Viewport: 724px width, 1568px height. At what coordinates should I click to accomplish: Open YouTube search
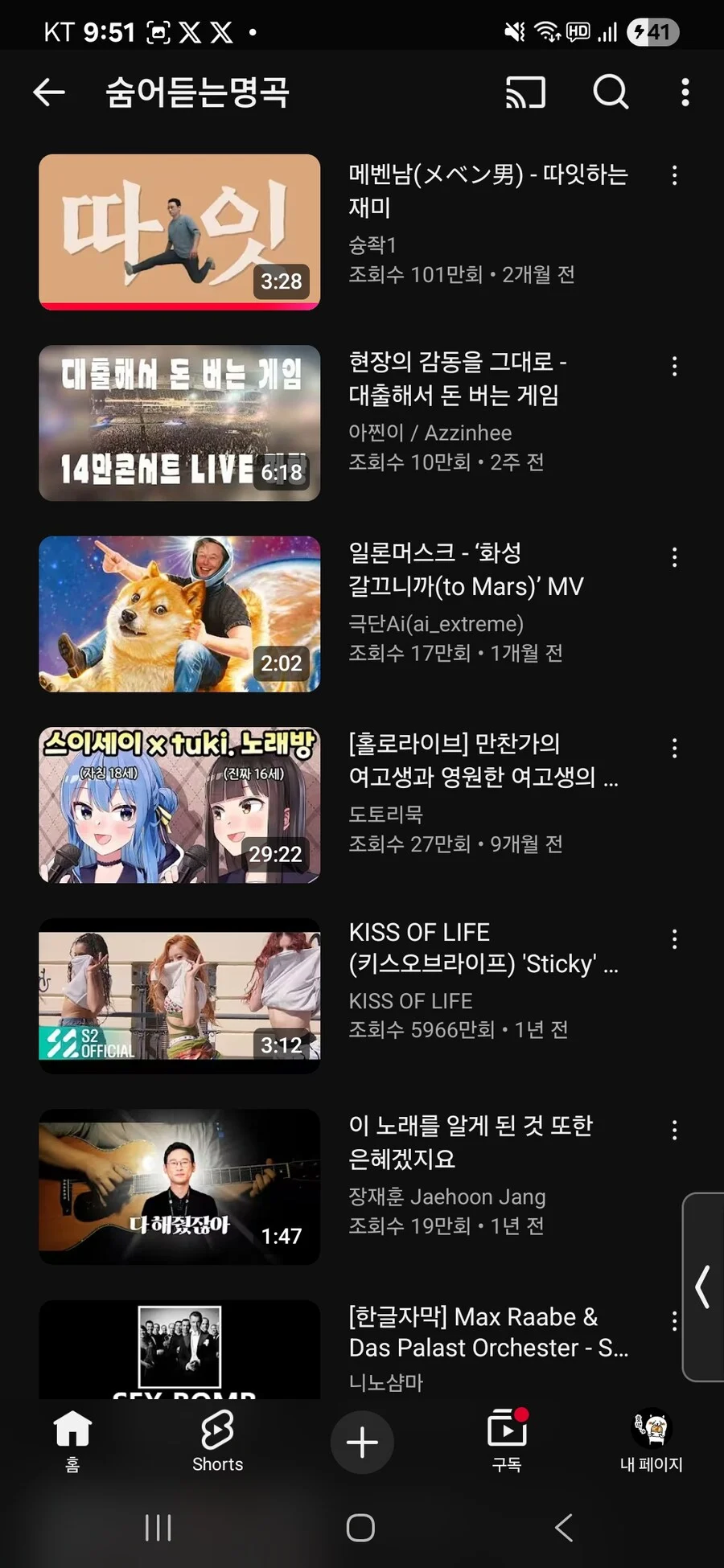coord(611,93)
